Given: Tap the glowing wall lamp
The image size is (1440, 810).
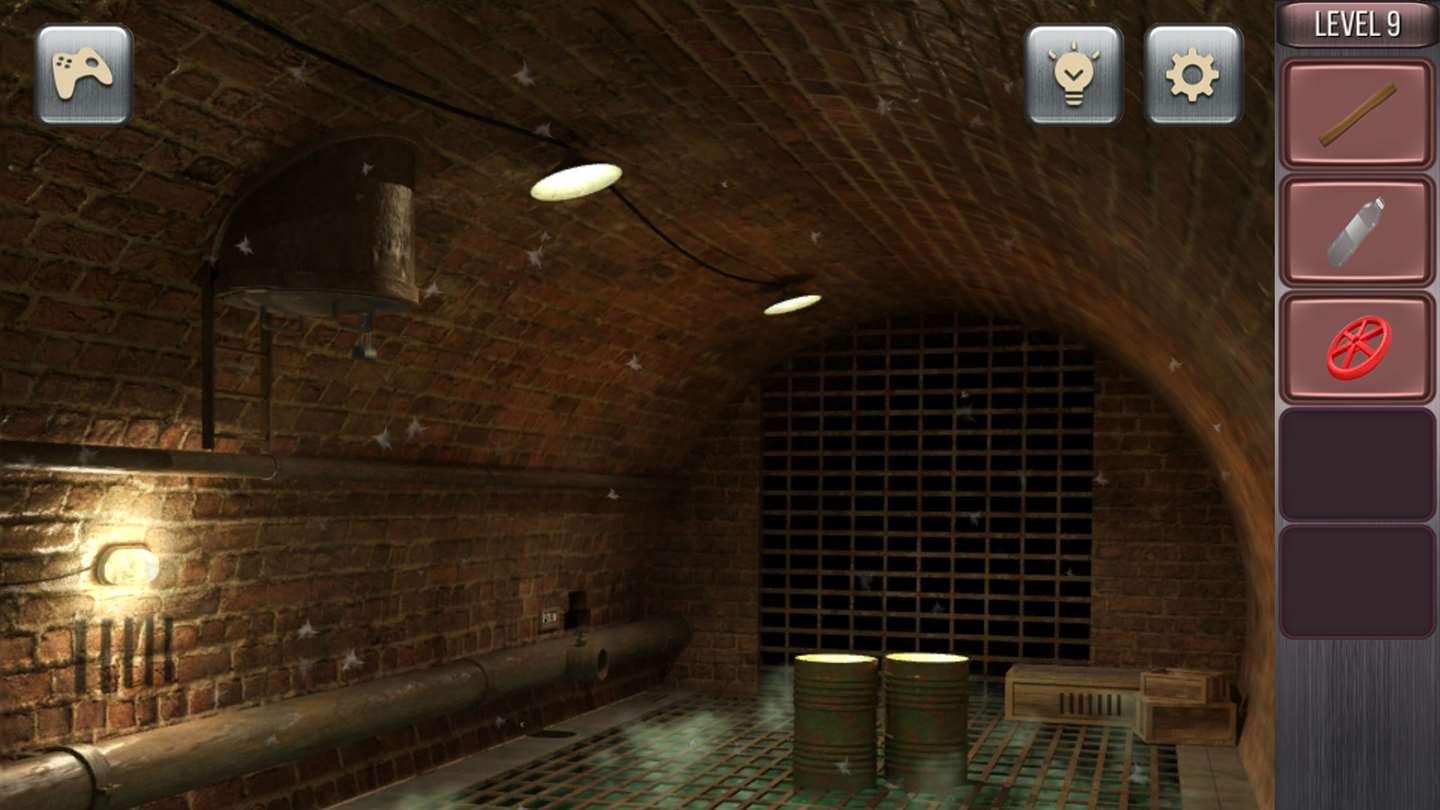Looking at the screenshot, I should (126, 566).
